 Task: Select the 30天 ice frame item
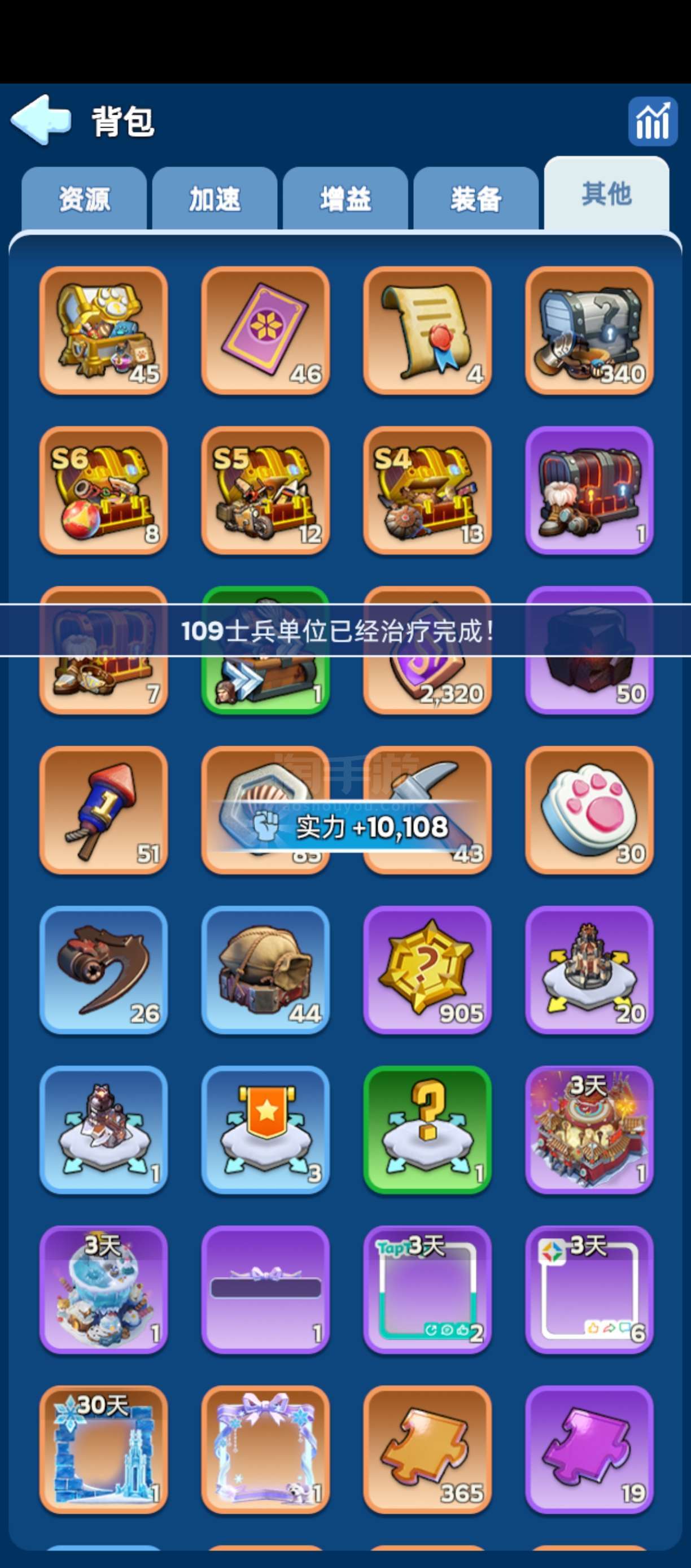[103, 1449]
